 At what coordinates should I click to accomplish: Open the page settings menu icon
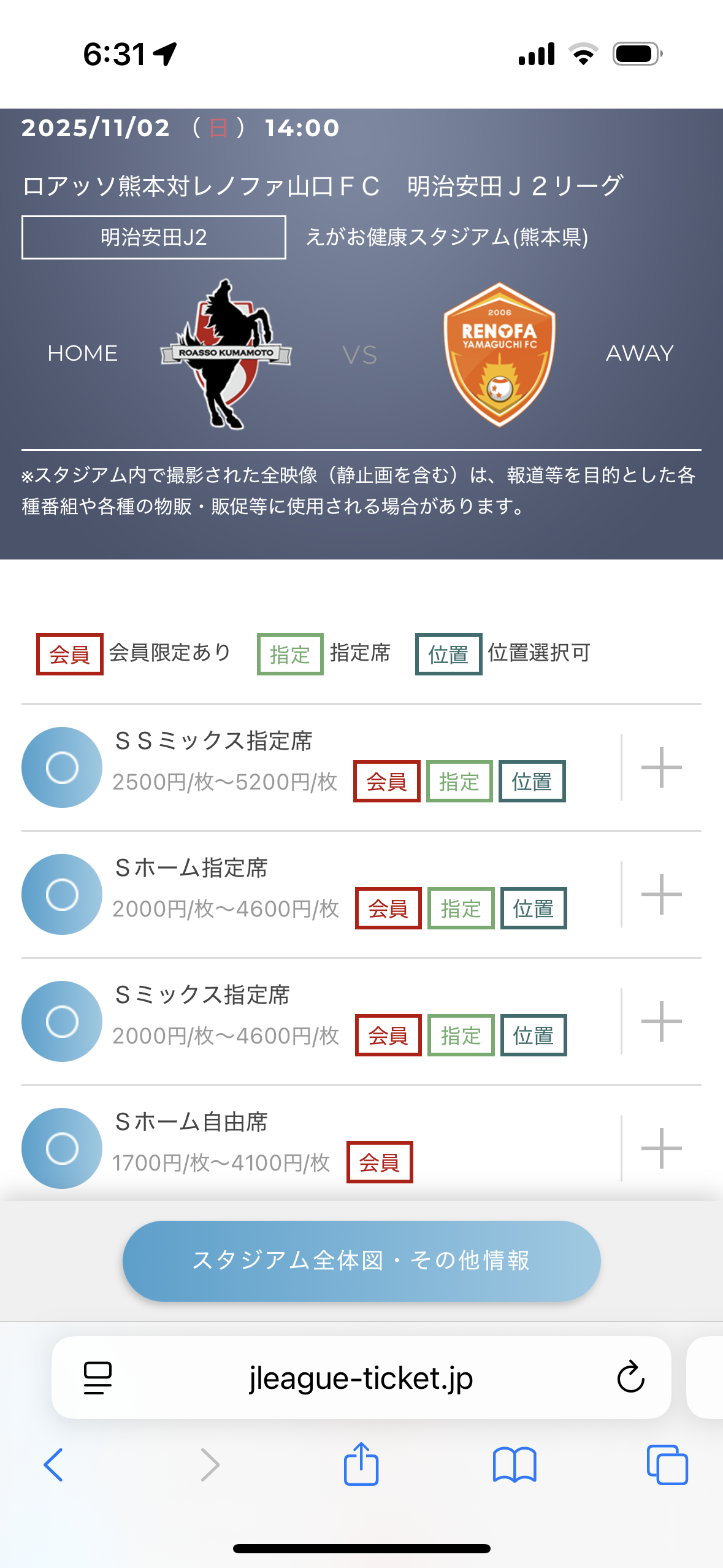coord(98,1378)
